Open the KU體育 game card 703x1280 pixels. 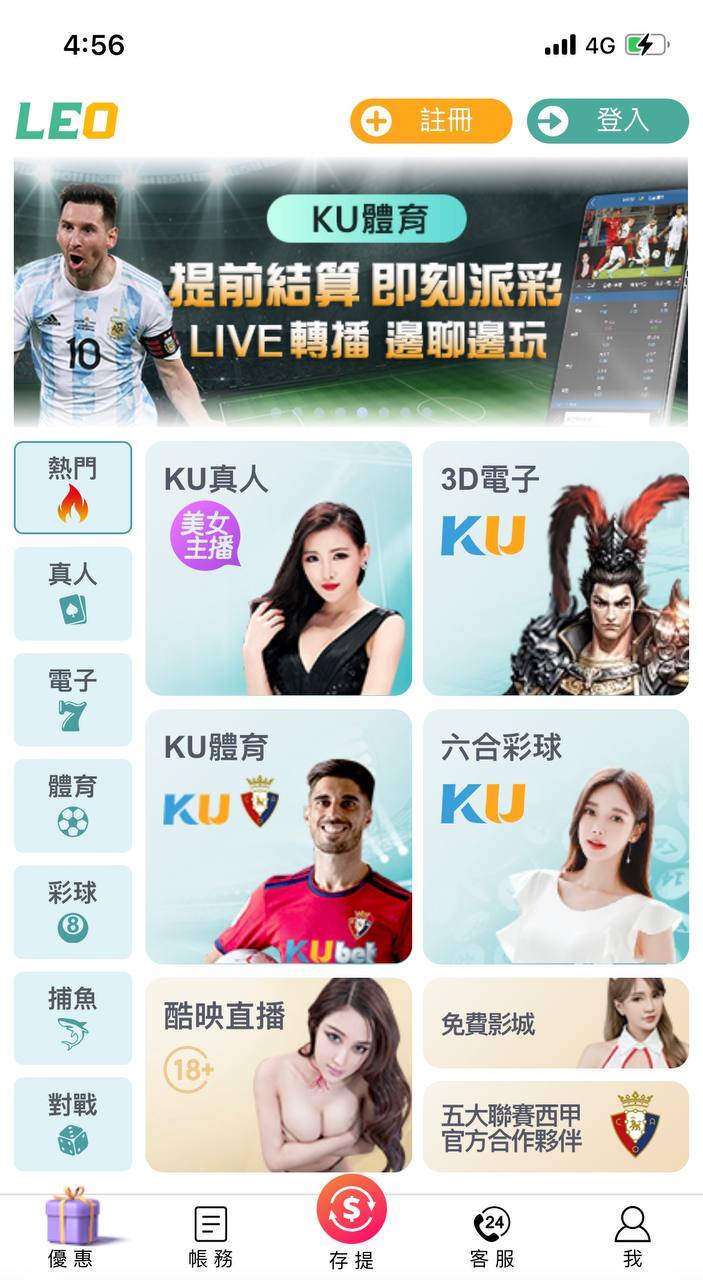278,836
